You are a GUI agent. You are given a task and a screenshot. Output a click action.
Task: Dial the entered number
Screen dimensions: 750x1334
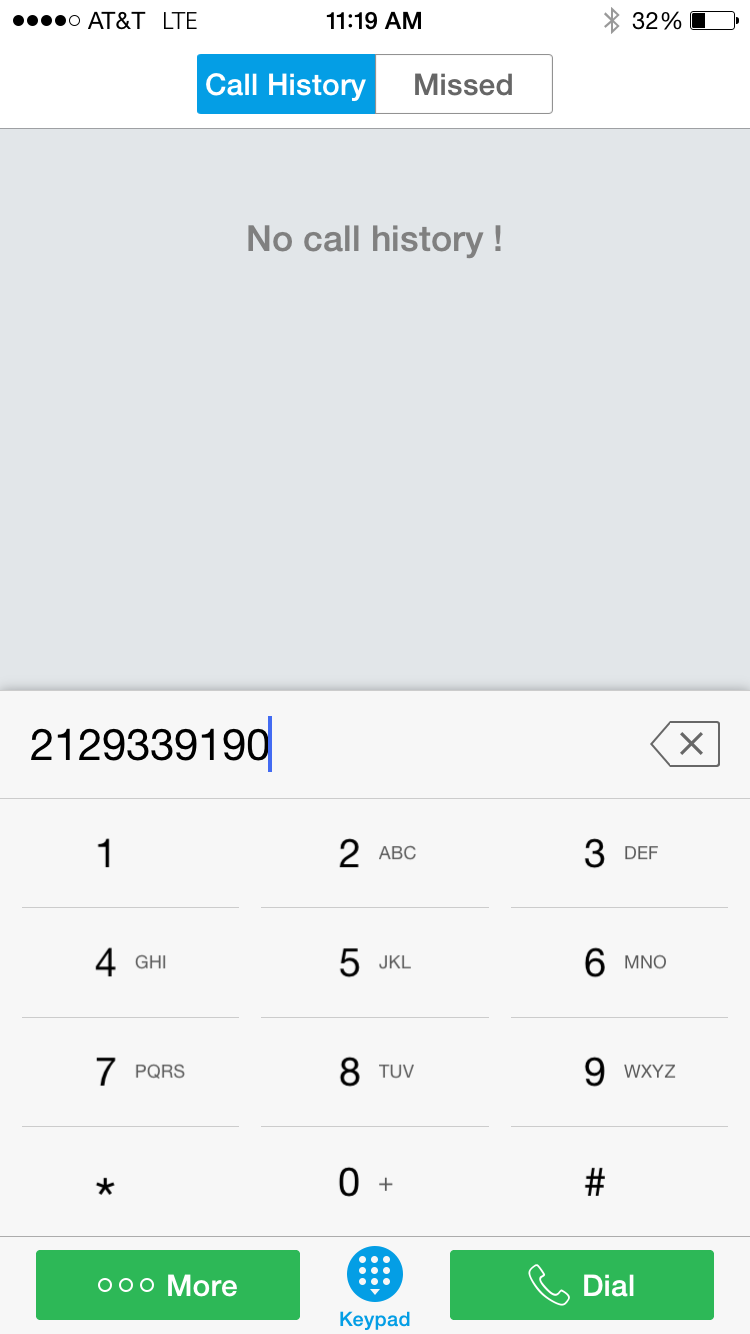(x=582, y=1285)
